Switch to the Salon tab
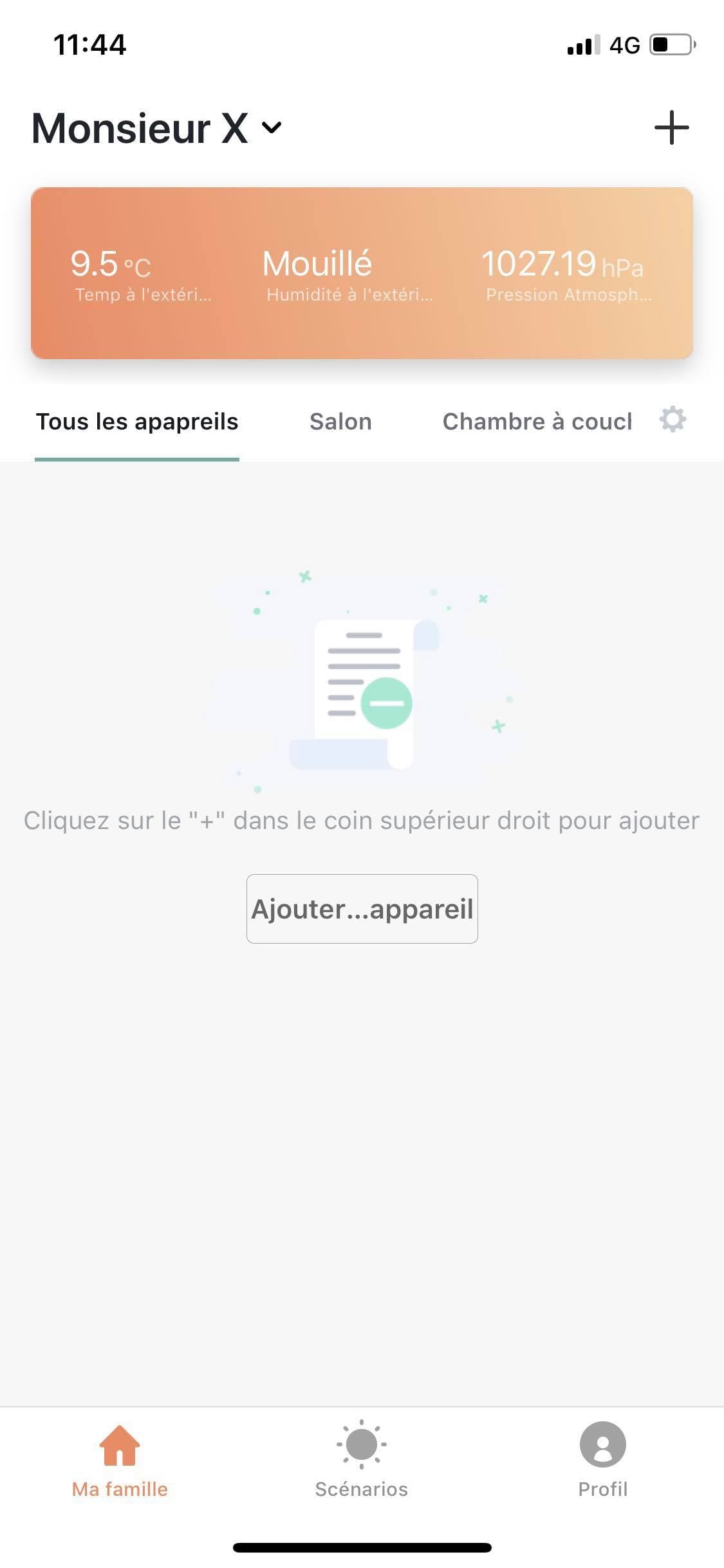Screen dimensions: 724x1568 click(340, 422)
